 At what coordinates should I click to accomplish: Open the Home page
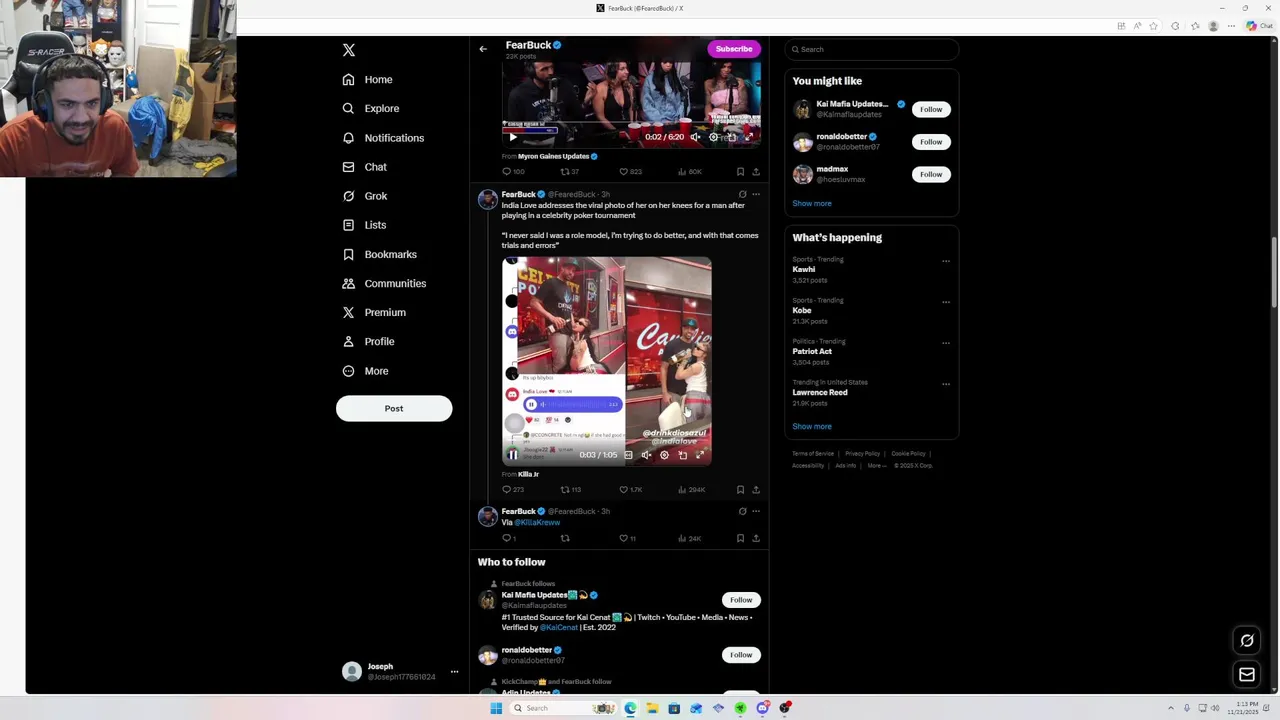[x=377, y=80]
